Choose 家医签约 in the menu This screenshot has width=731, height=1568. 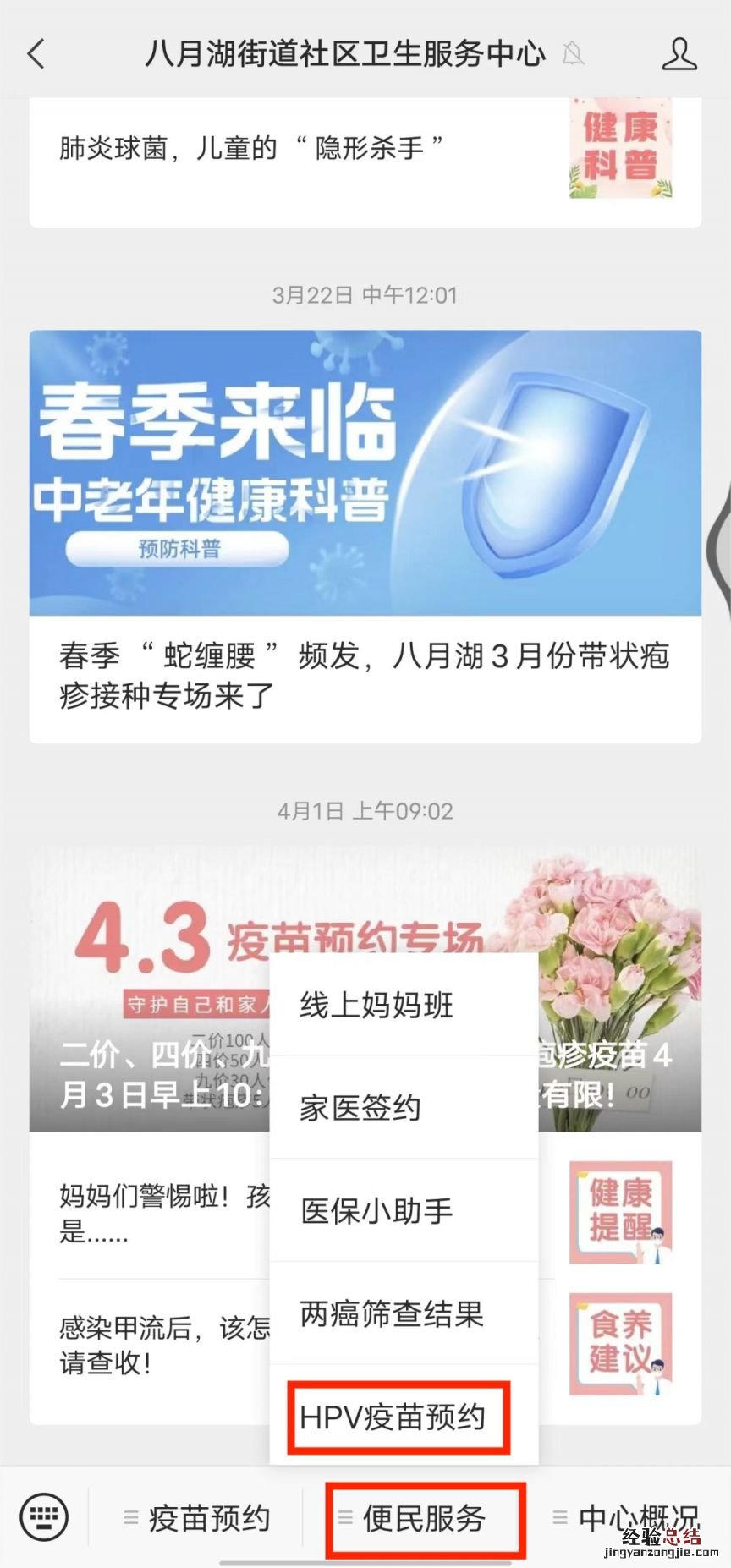(x=403, y=1108)
